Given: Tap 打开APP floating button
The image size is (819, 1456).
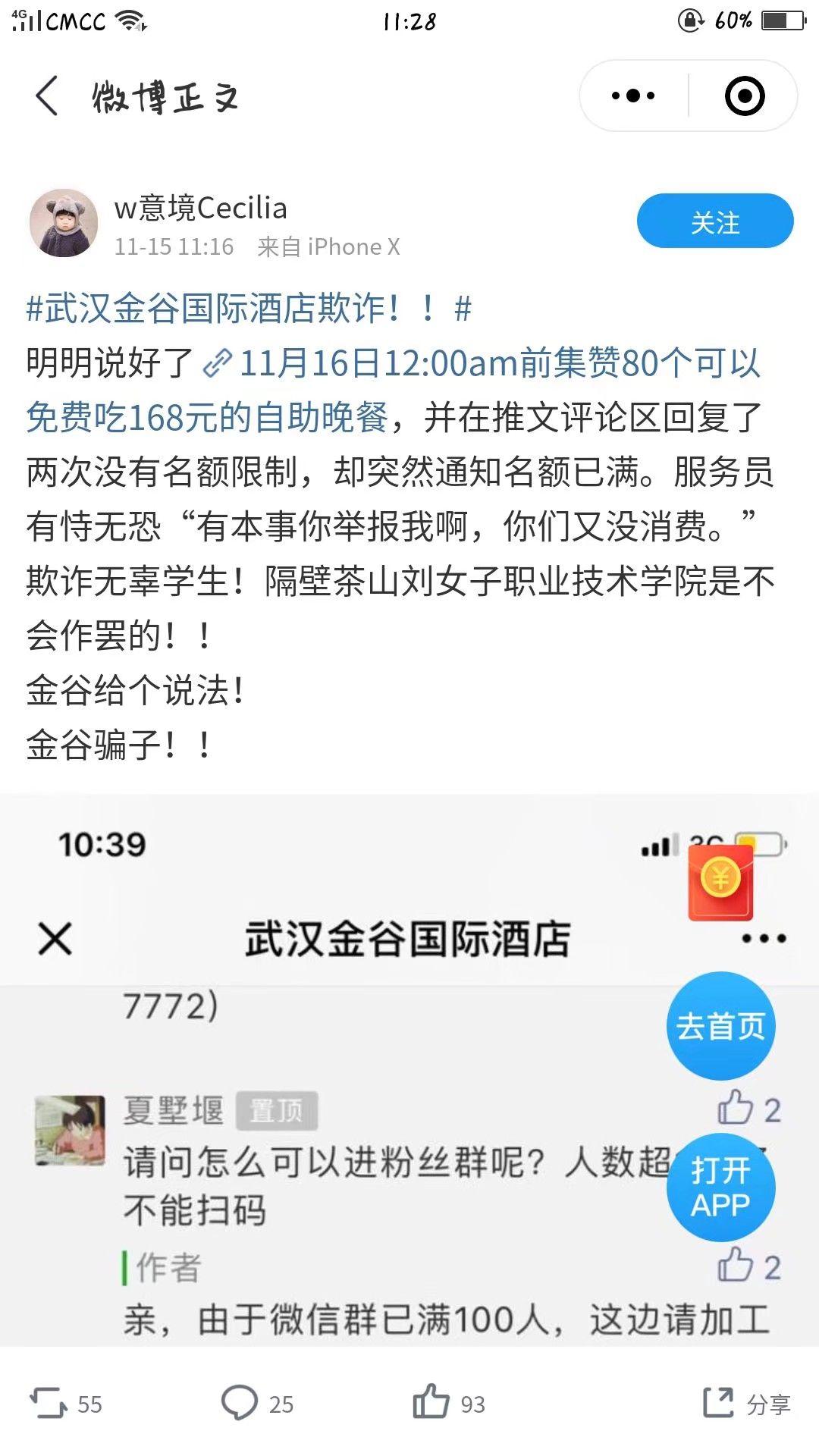Looking at the screenshot, I should 720,1188.
